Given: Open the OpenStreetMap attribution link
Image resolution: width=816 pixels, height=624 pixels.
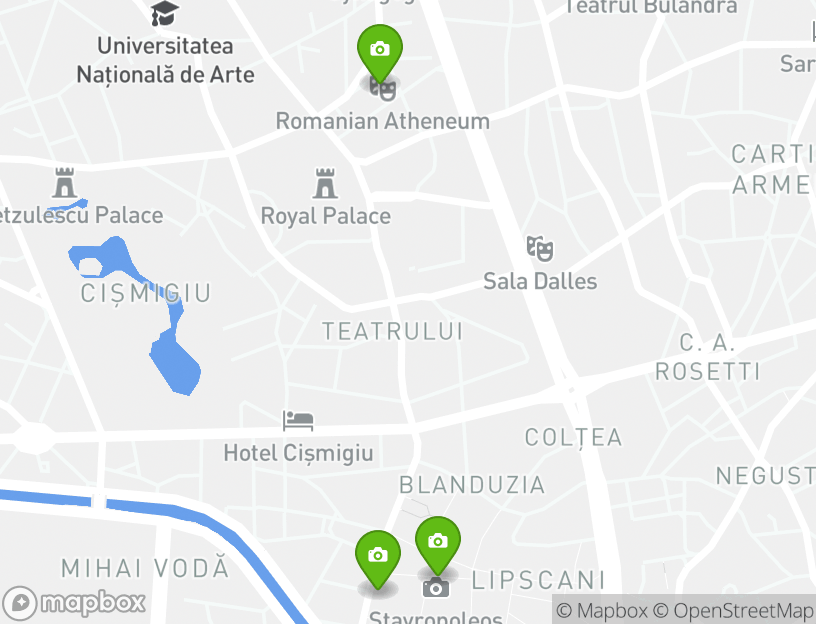Looking at the screenshot, I should pos(735,610).
